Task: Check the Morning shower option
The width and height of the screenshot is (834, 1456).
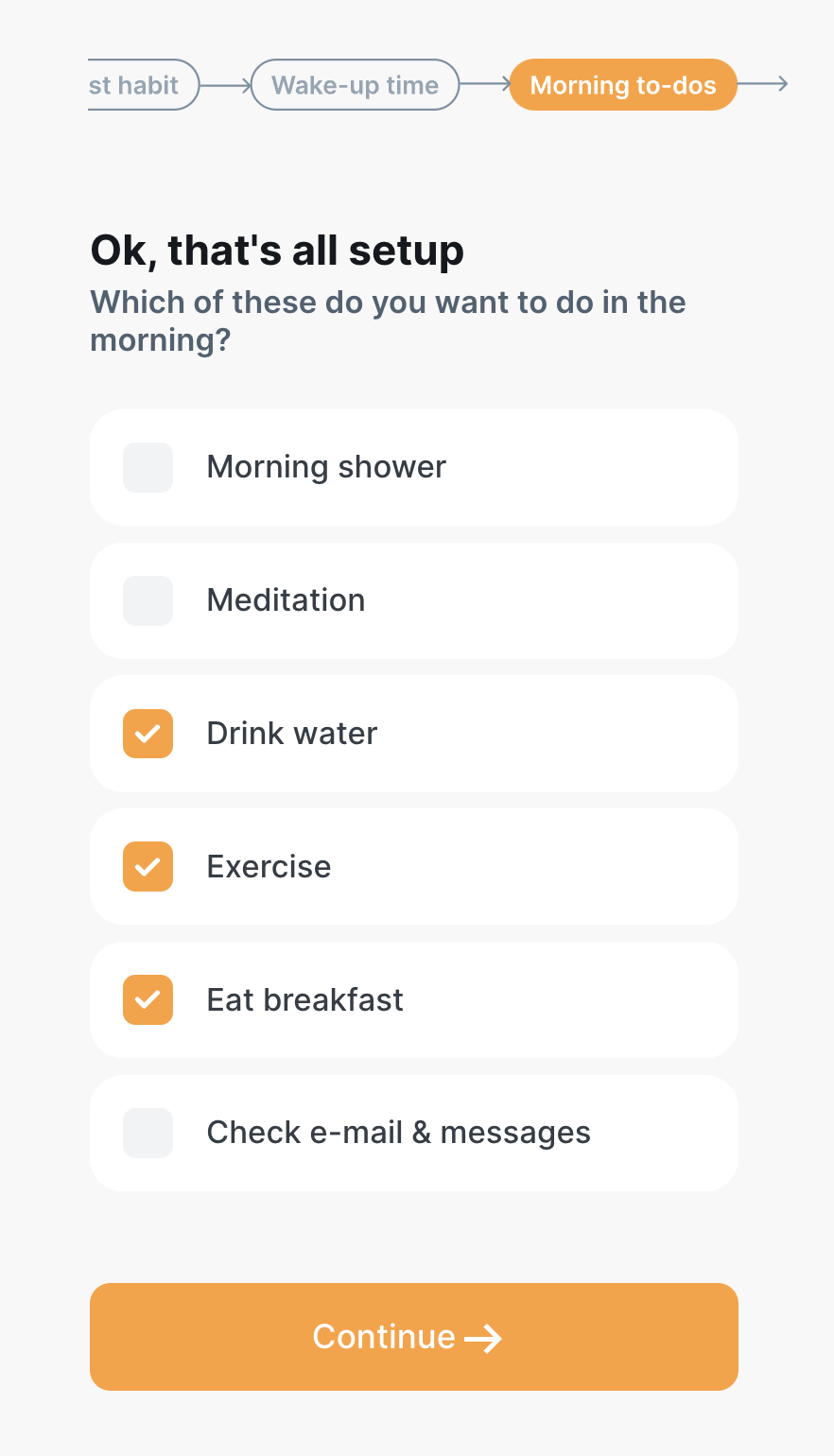Action: tap(148, 468)
